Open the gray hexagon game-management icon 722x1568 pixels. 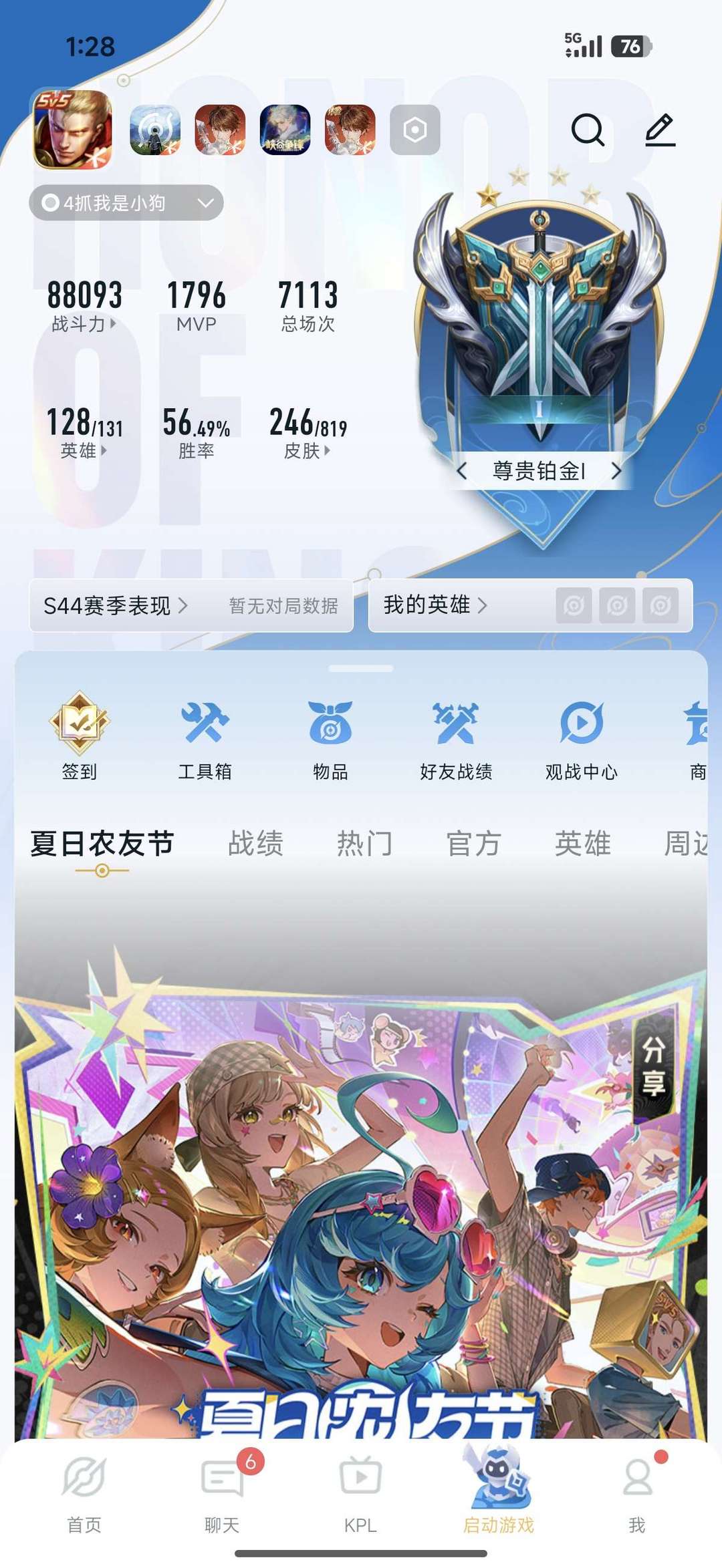(415, 130)
